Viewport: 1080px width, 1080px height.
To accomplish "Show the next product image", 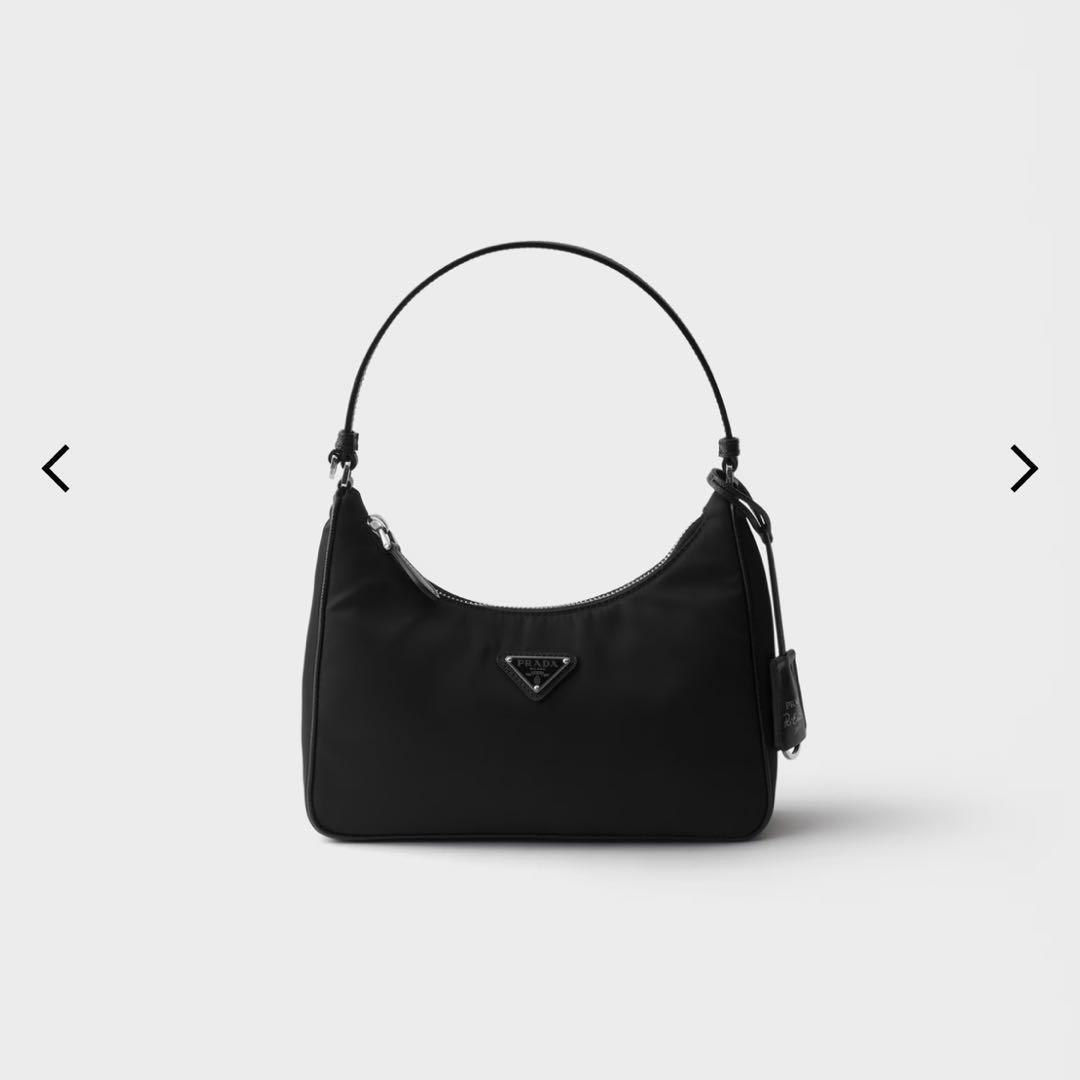I will pyautogui.click(x=1023, y=468).
